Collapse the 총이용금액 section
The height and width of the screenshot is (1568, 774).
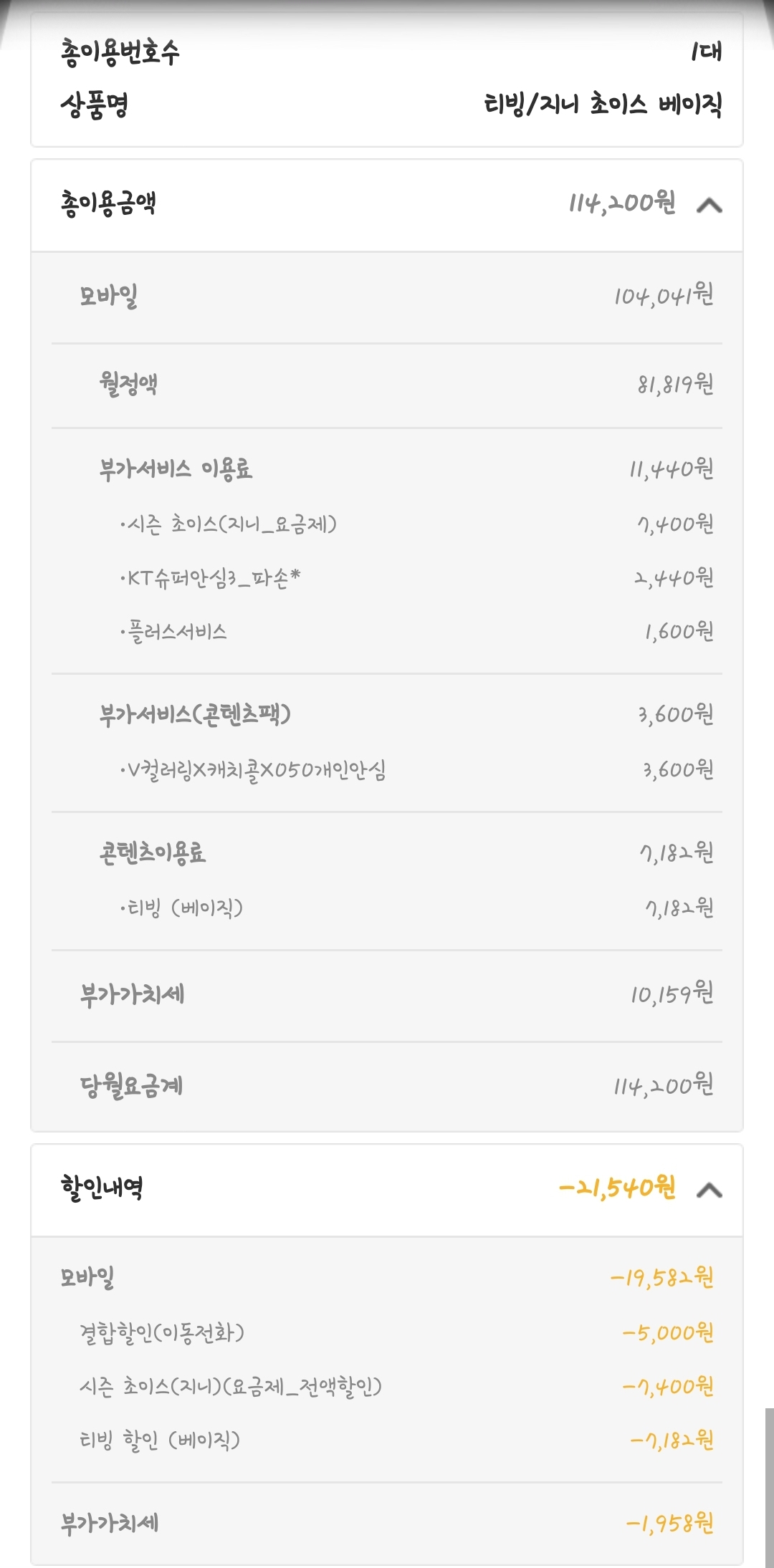tap(709, 206)
